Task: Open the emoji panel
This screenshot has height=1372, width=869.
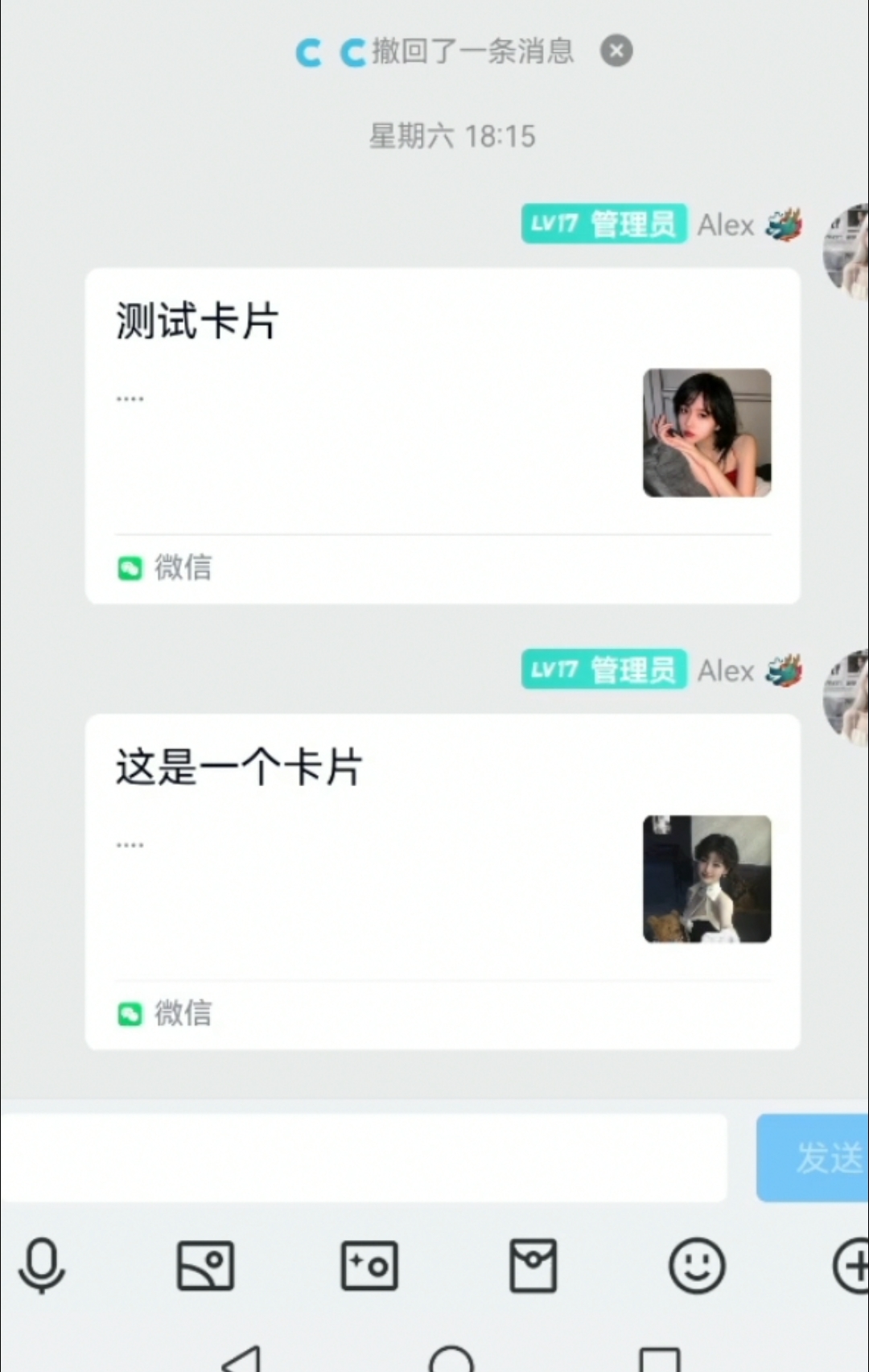Action: 697,1265
